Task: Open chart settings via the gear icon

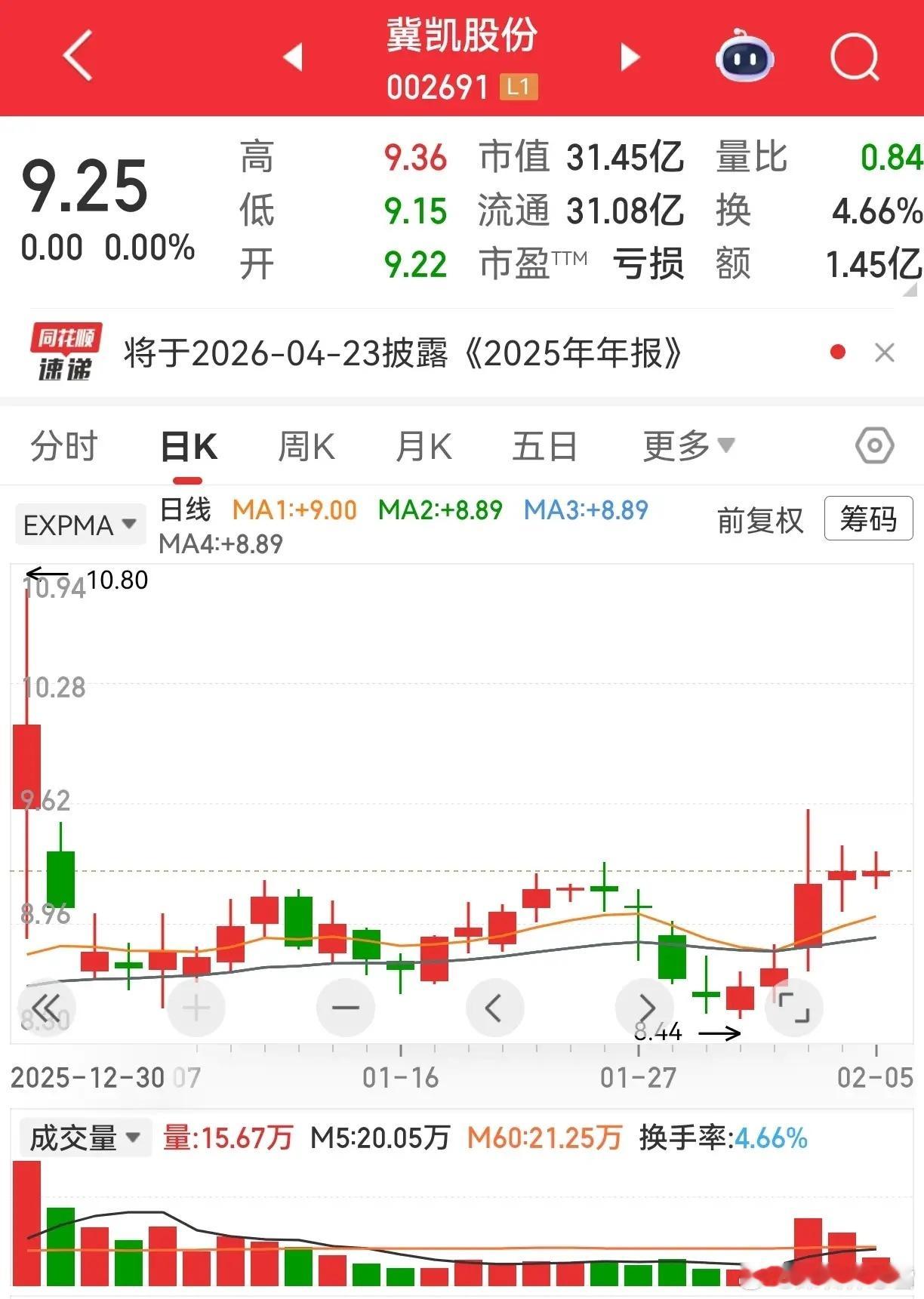Action: click(873, 445)
